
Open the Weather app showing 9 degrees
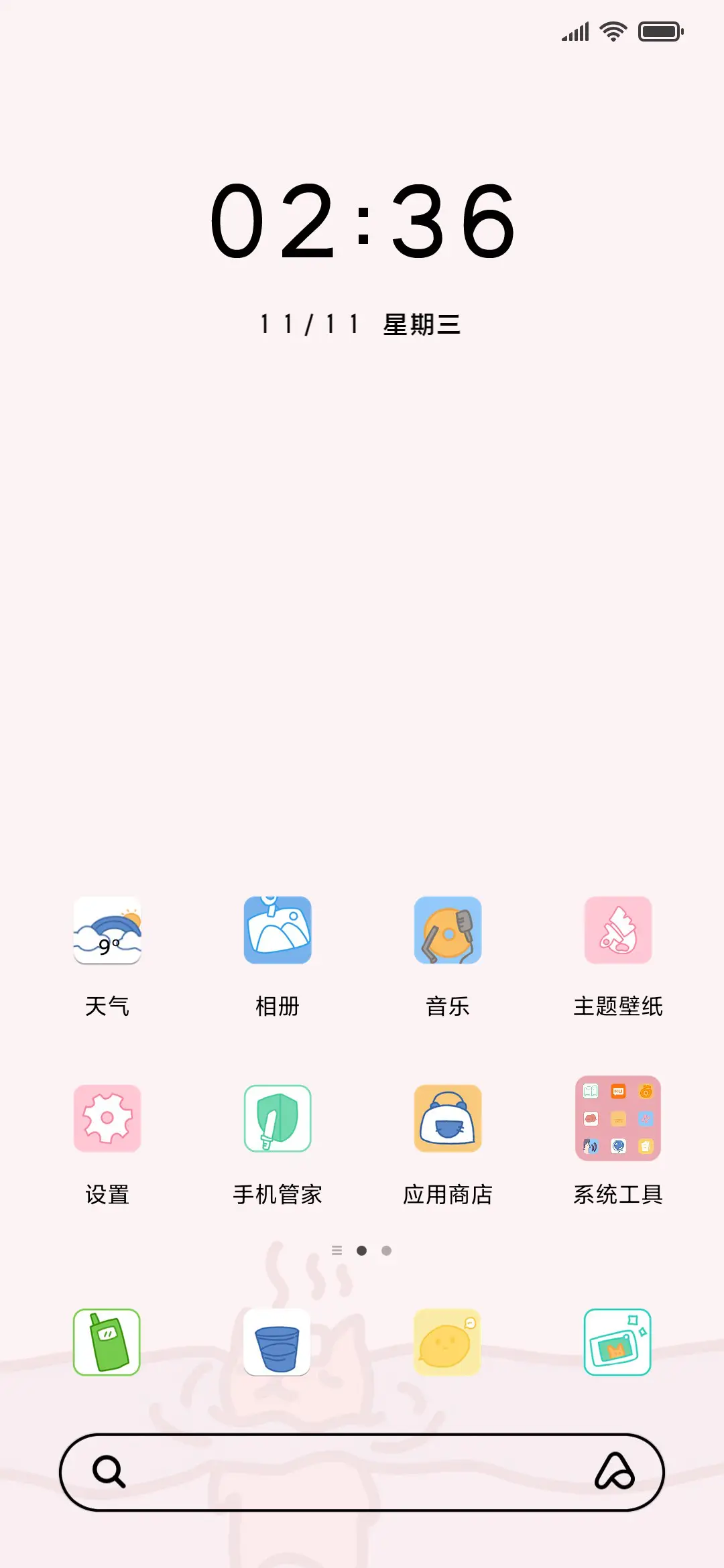click(107, 931)
